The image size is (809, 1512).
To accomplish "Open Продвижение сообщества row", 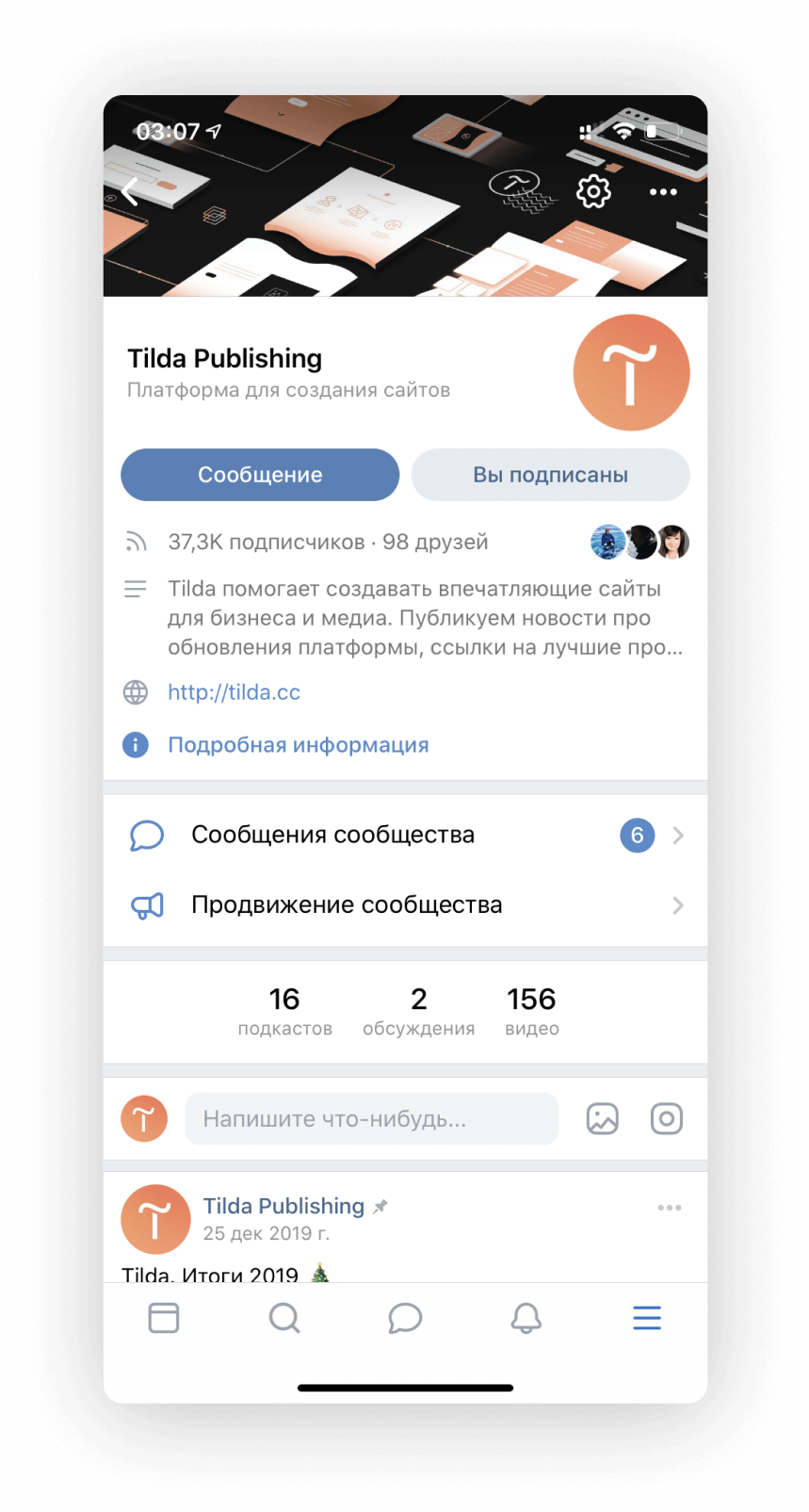I will pyautogui.click(x=405, y=905).
